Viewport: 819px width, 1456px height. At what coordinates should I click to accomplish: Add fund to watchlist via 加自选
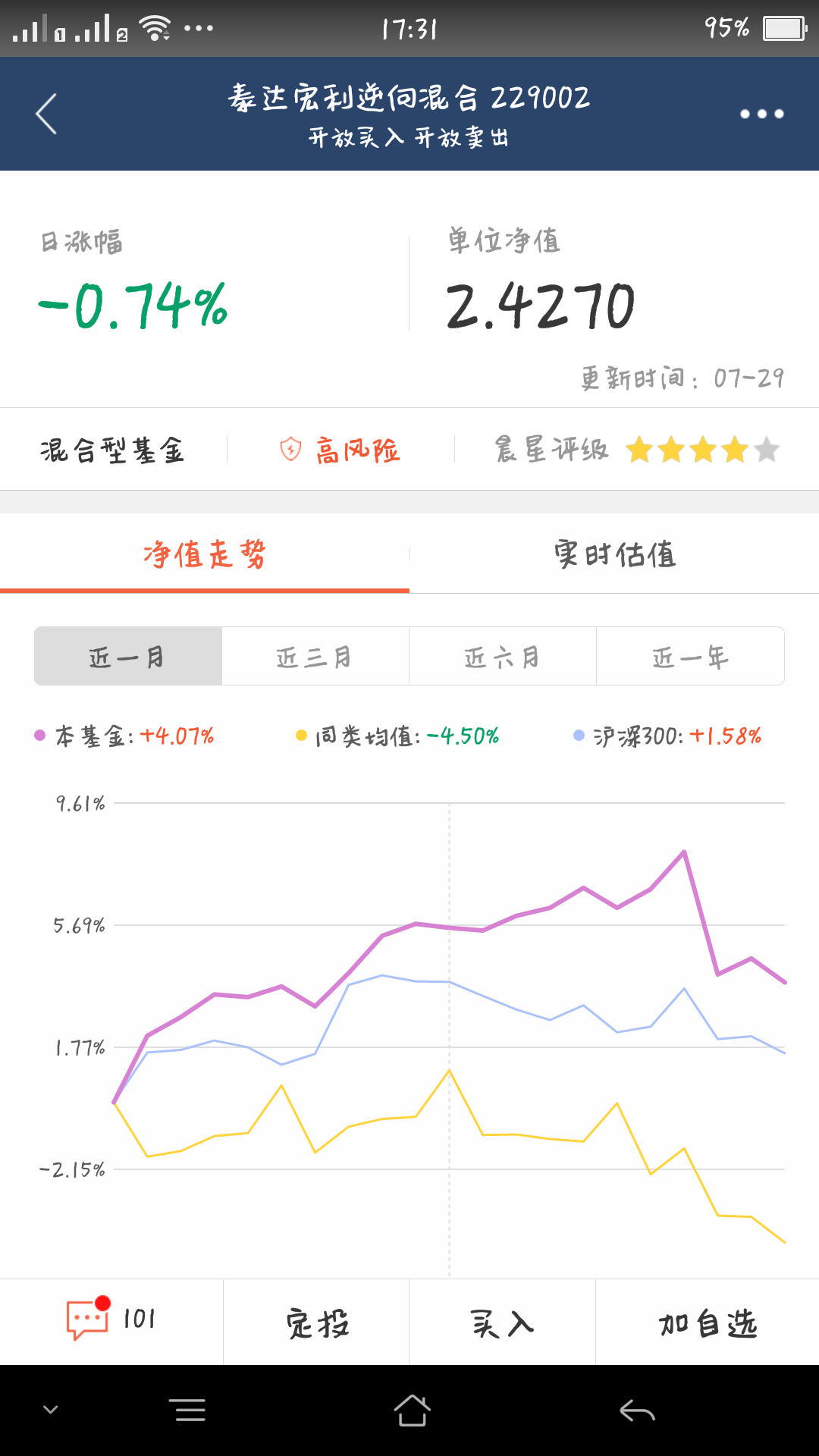pyautogui.click(x=708, y=1323)
